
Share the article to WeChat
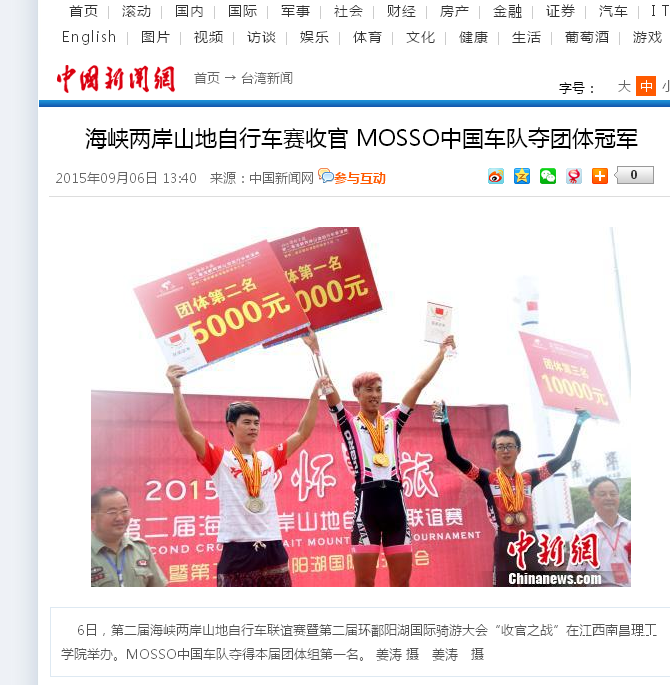(548, 176)
